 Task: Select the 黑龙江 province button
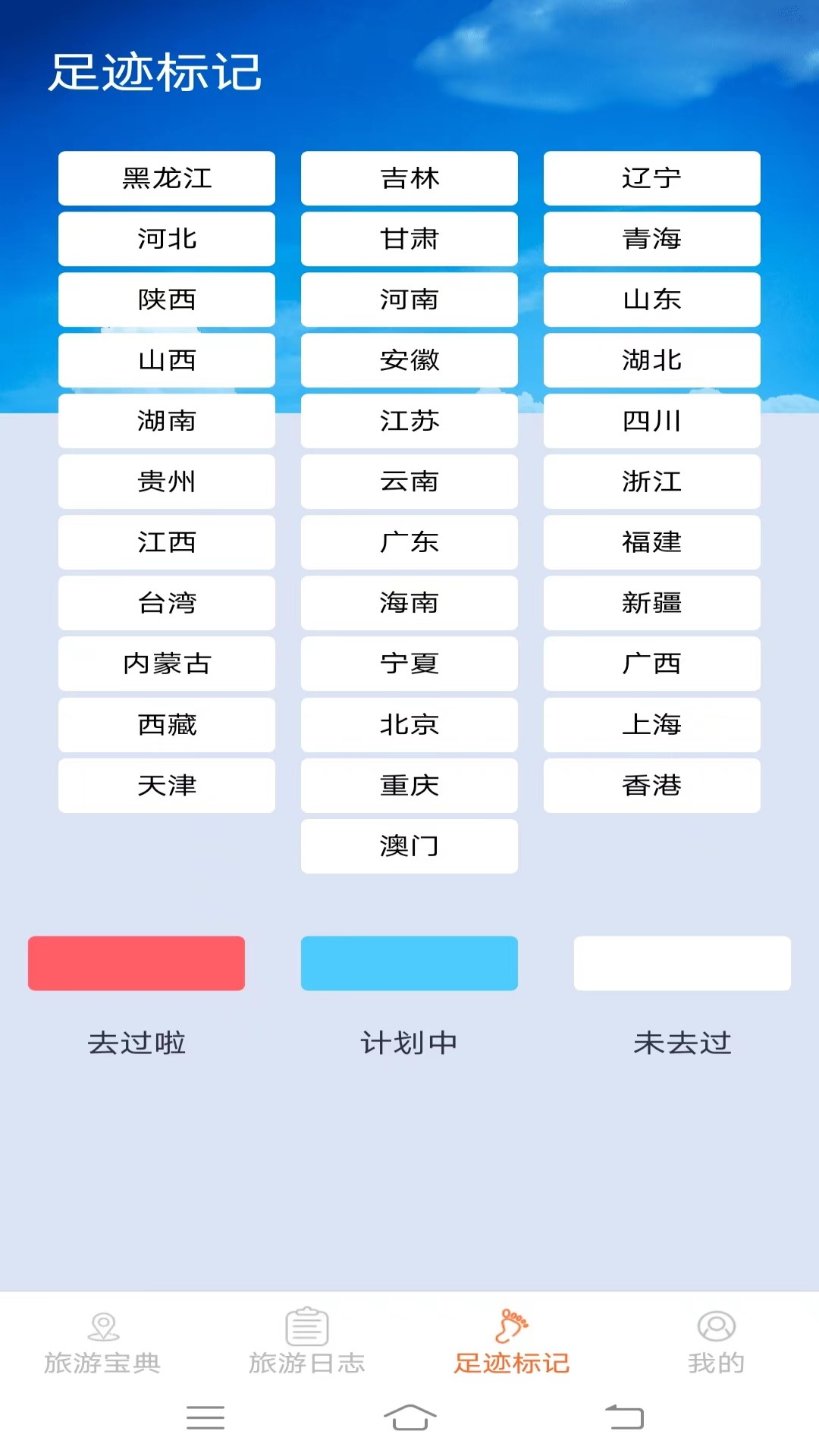point(167,178)
